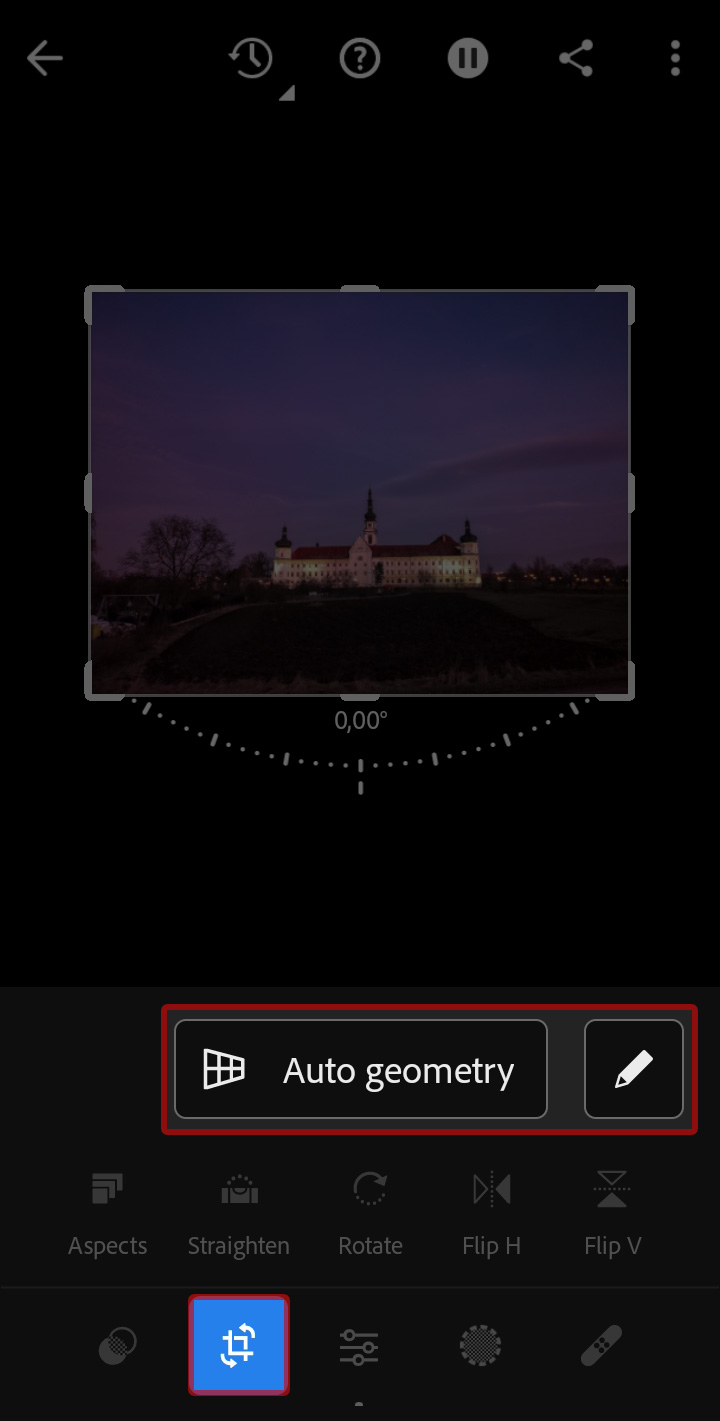Share the photo
720x1421 pixels.
[x=575, y=59]
